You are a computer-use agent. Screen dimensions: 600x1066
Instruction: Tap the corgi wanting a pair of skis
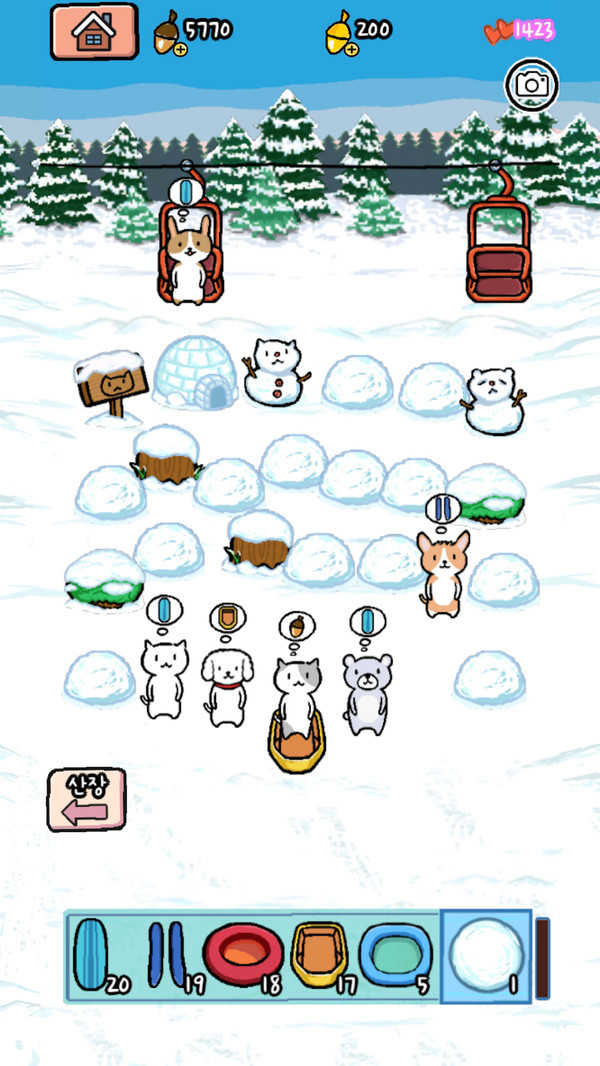[x=443, y=572]
